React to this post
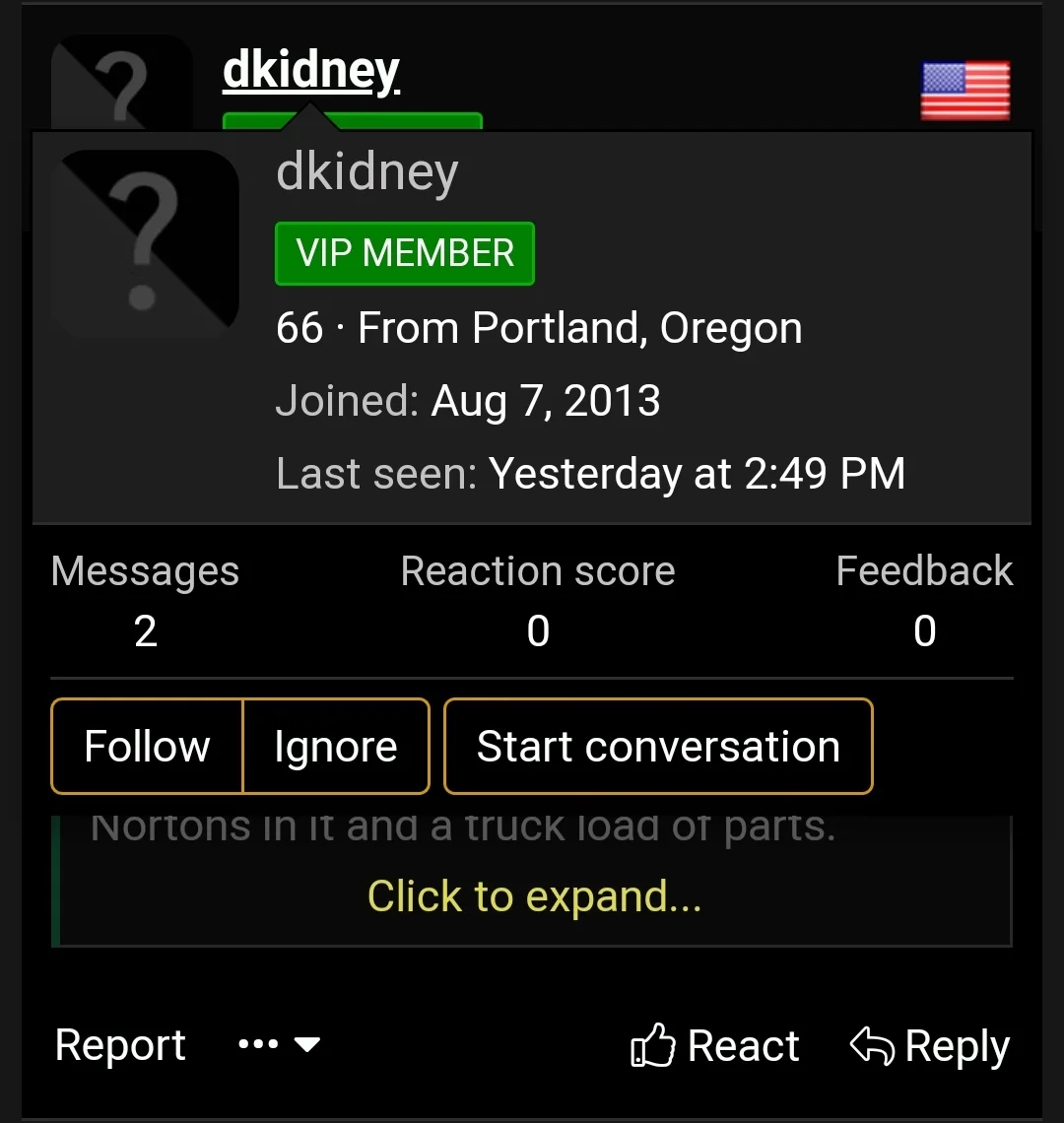 (x=715, y=1045)
